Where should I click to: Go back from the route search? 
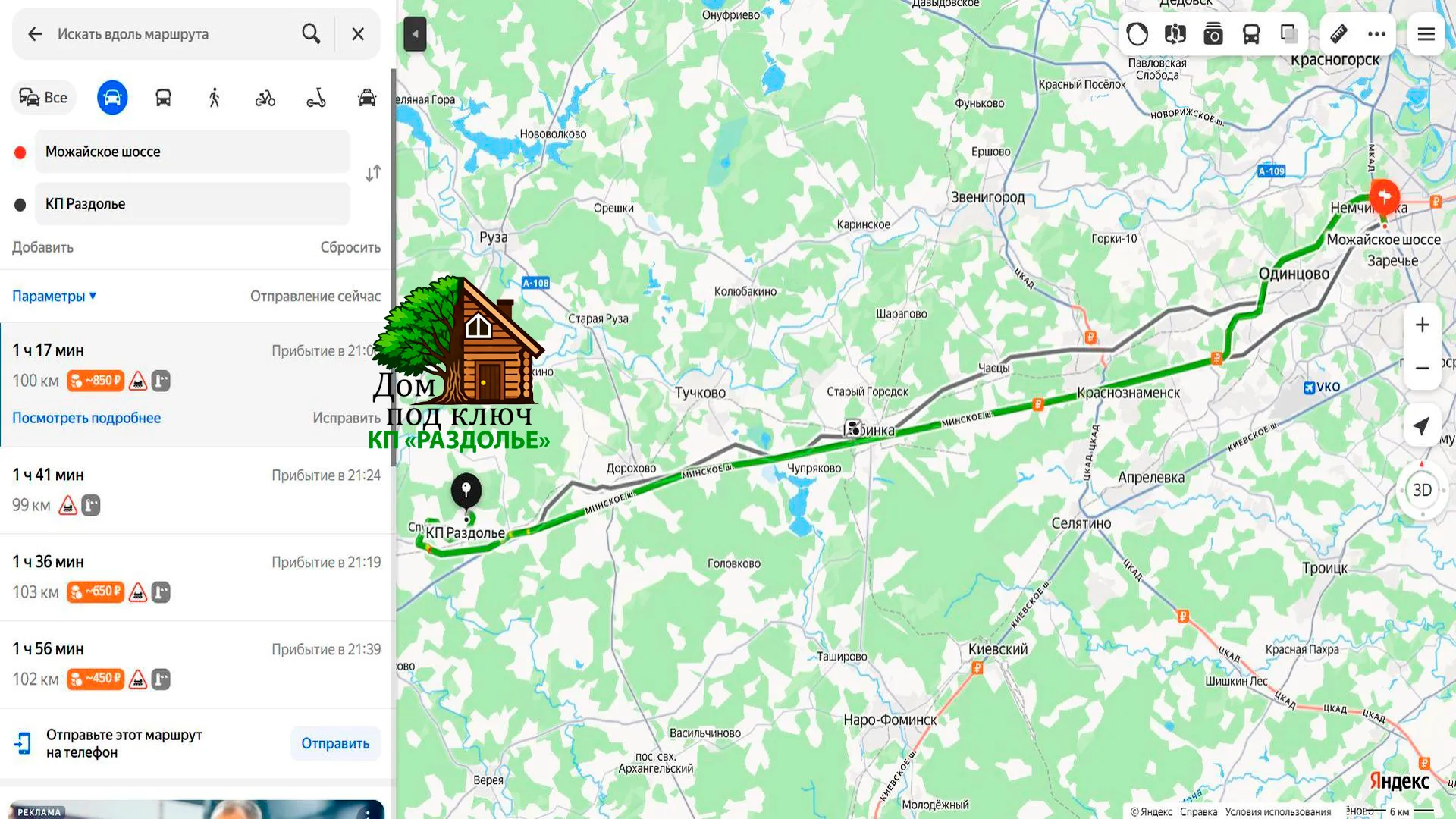35,34
